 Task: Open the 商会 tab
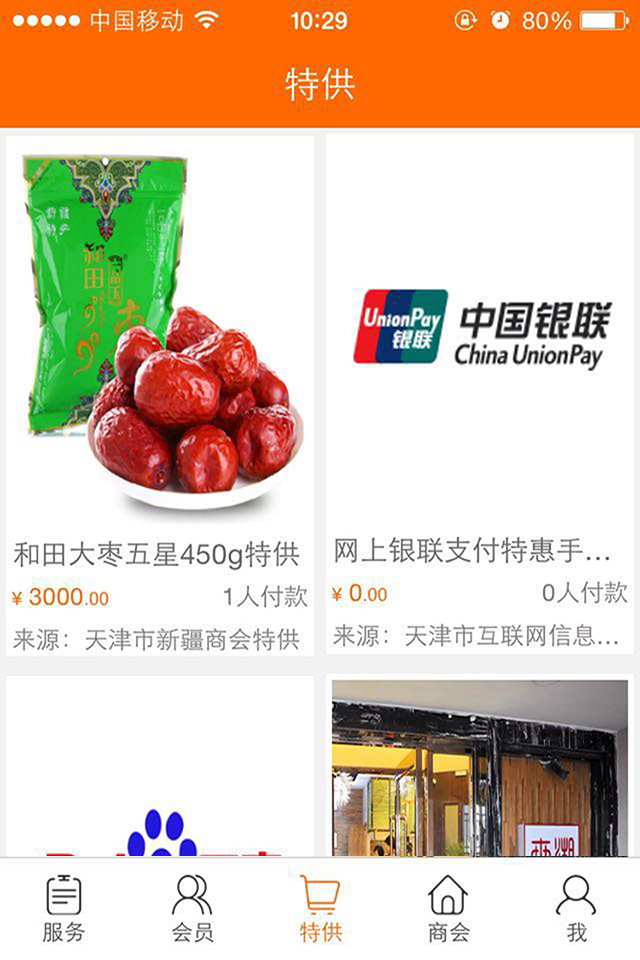(x=448, y=908)
